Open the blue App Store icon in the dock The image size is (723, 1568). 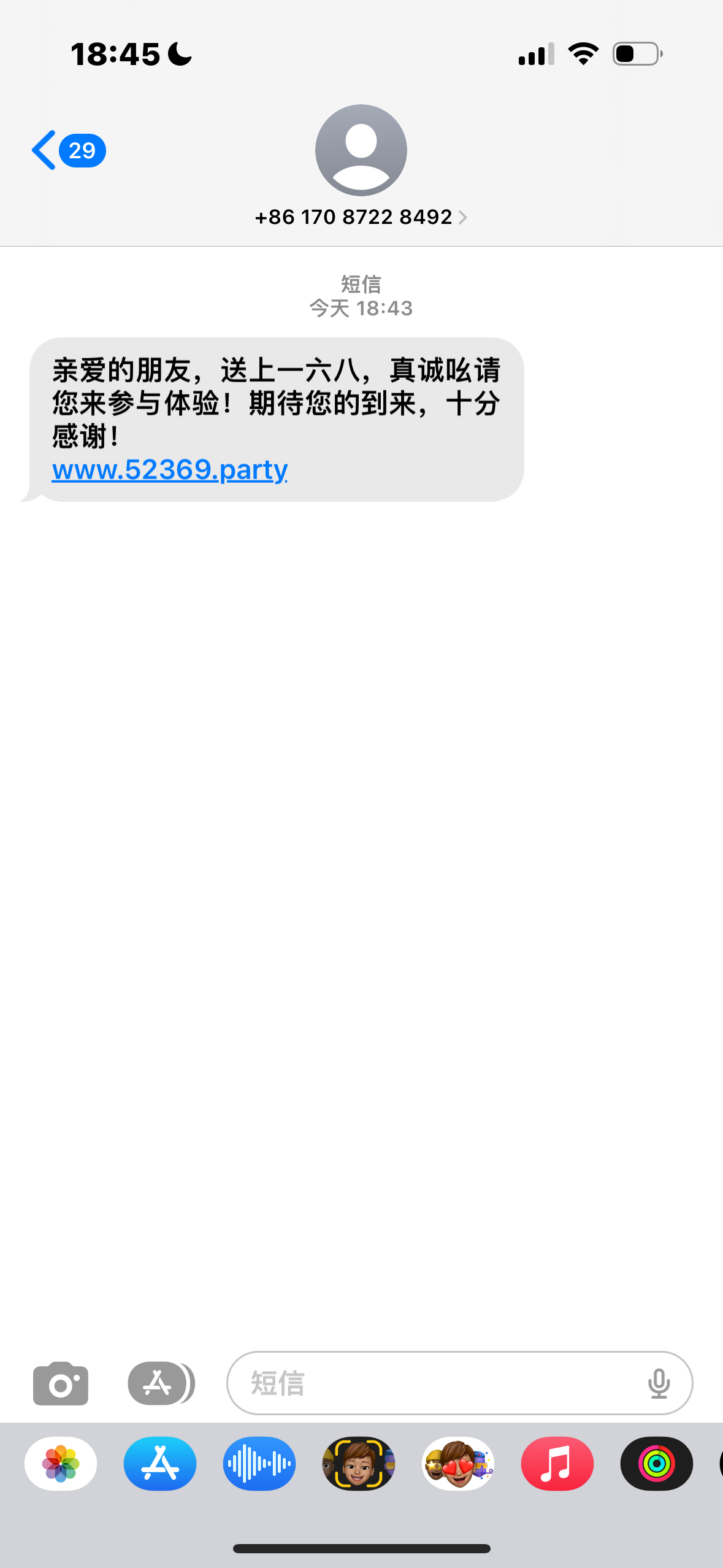coord(159,1464)
